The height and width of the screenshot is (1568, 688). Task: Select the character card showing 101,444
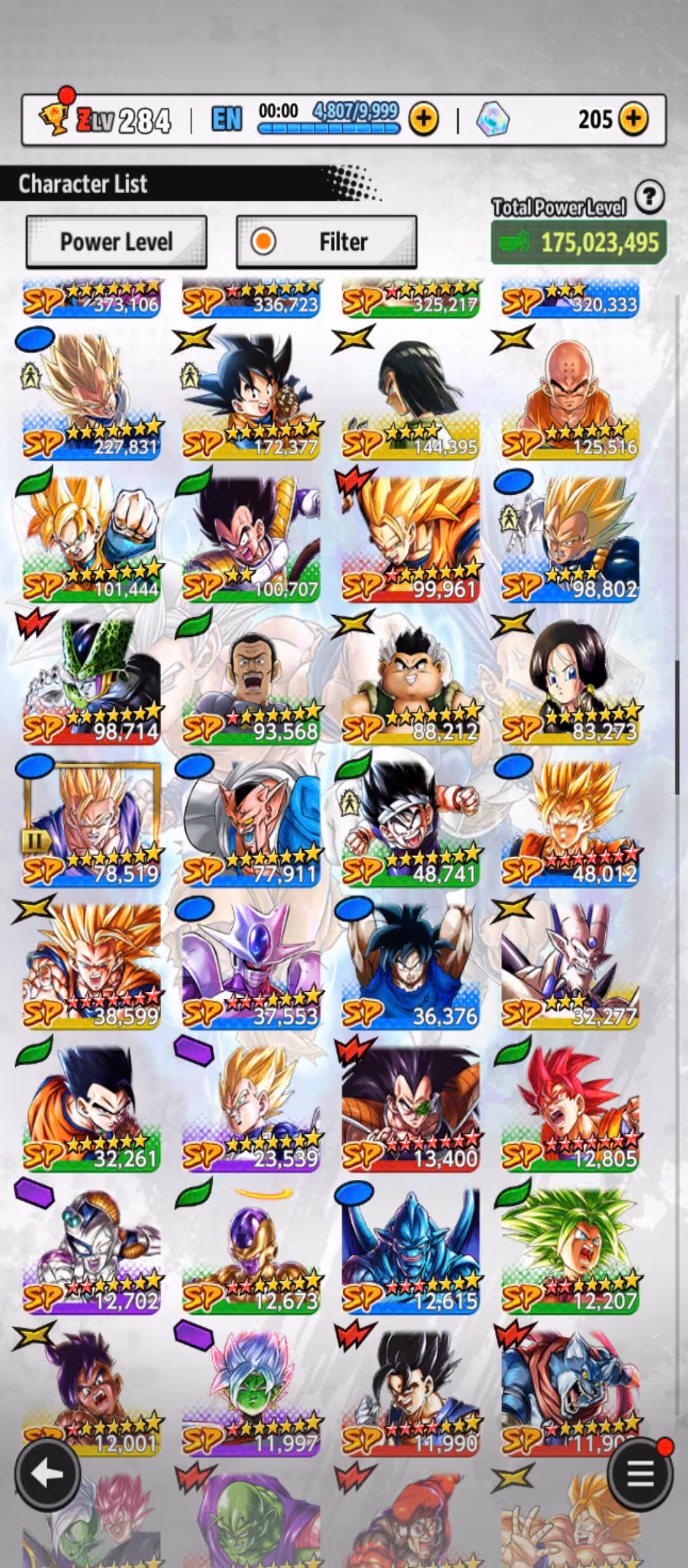[x=91, y=539]
